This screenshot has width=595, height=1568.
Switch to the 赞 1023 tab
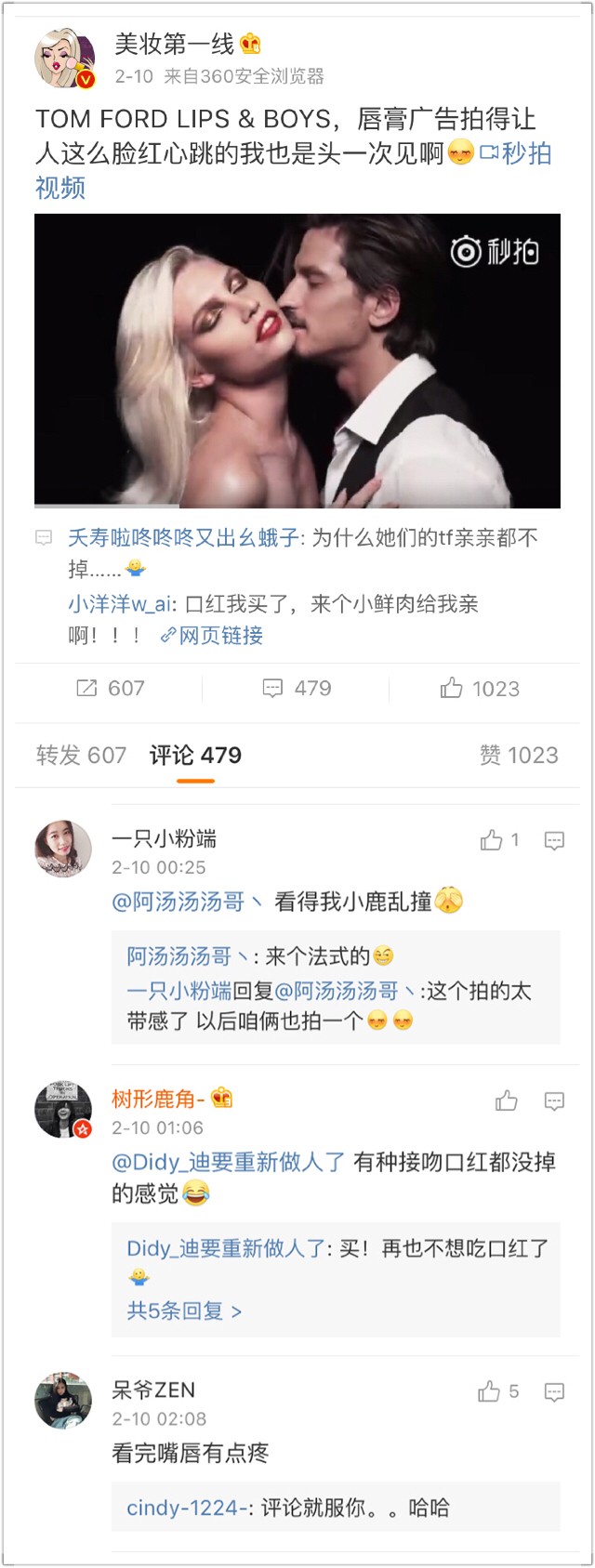(x=519, y=756)
